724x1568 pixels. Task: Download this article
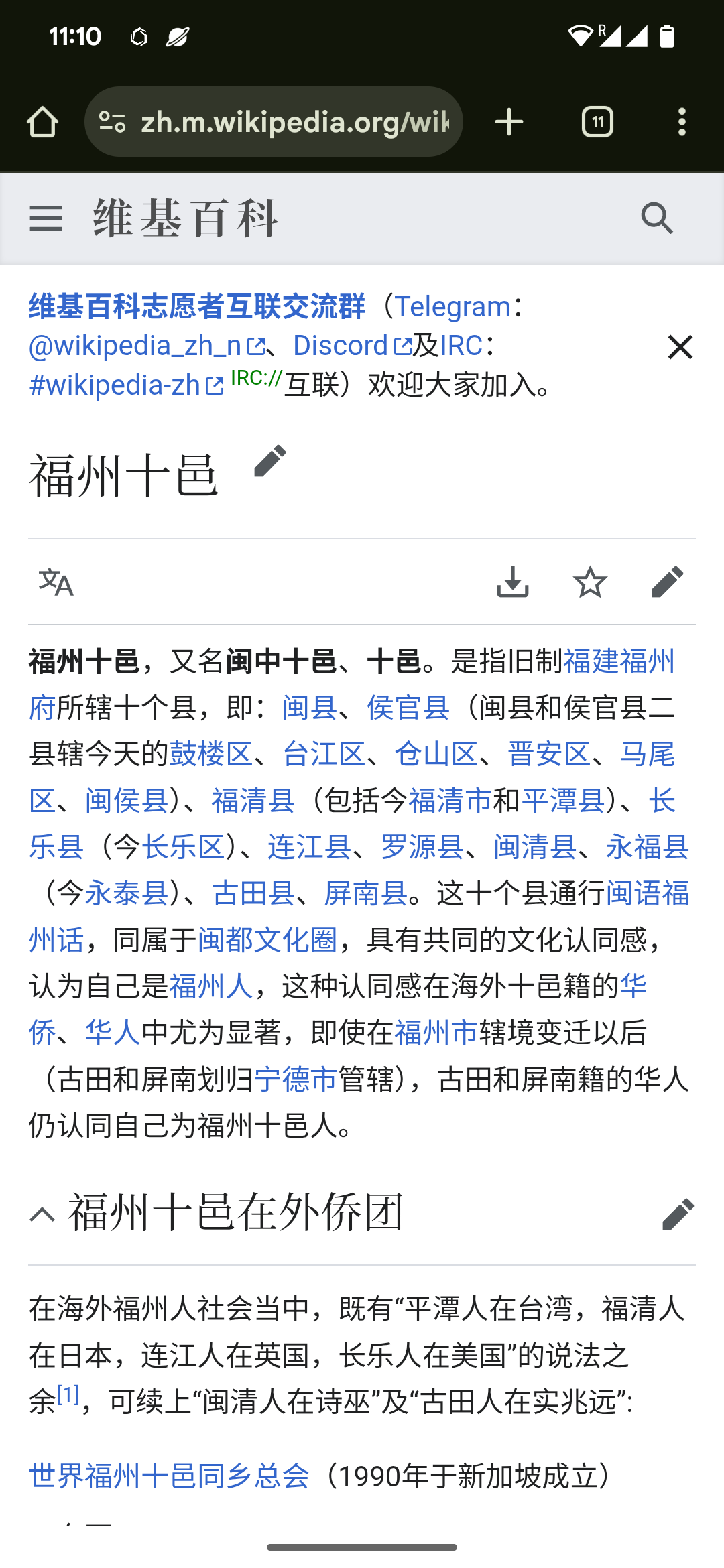pos(513,582)
